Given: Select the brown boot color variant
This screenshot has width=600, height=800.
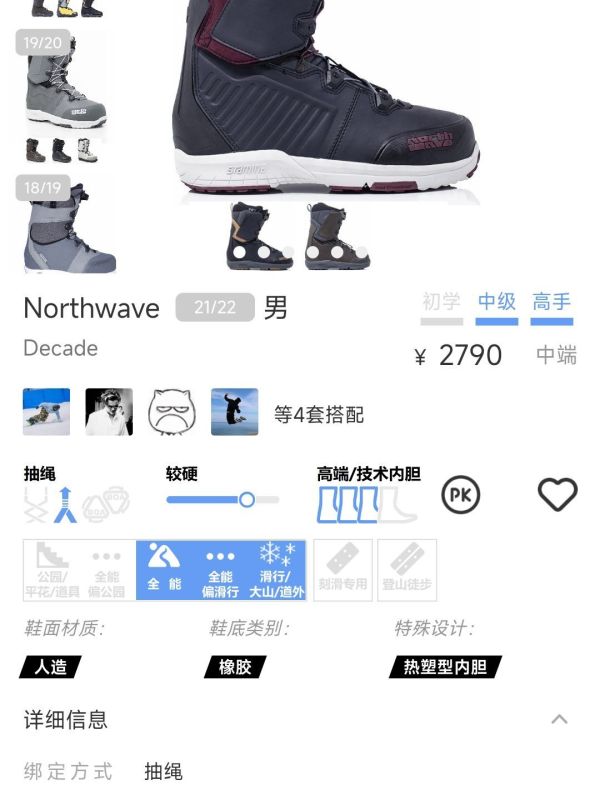Looking at the screenshot, I should [x=337, y=236].
